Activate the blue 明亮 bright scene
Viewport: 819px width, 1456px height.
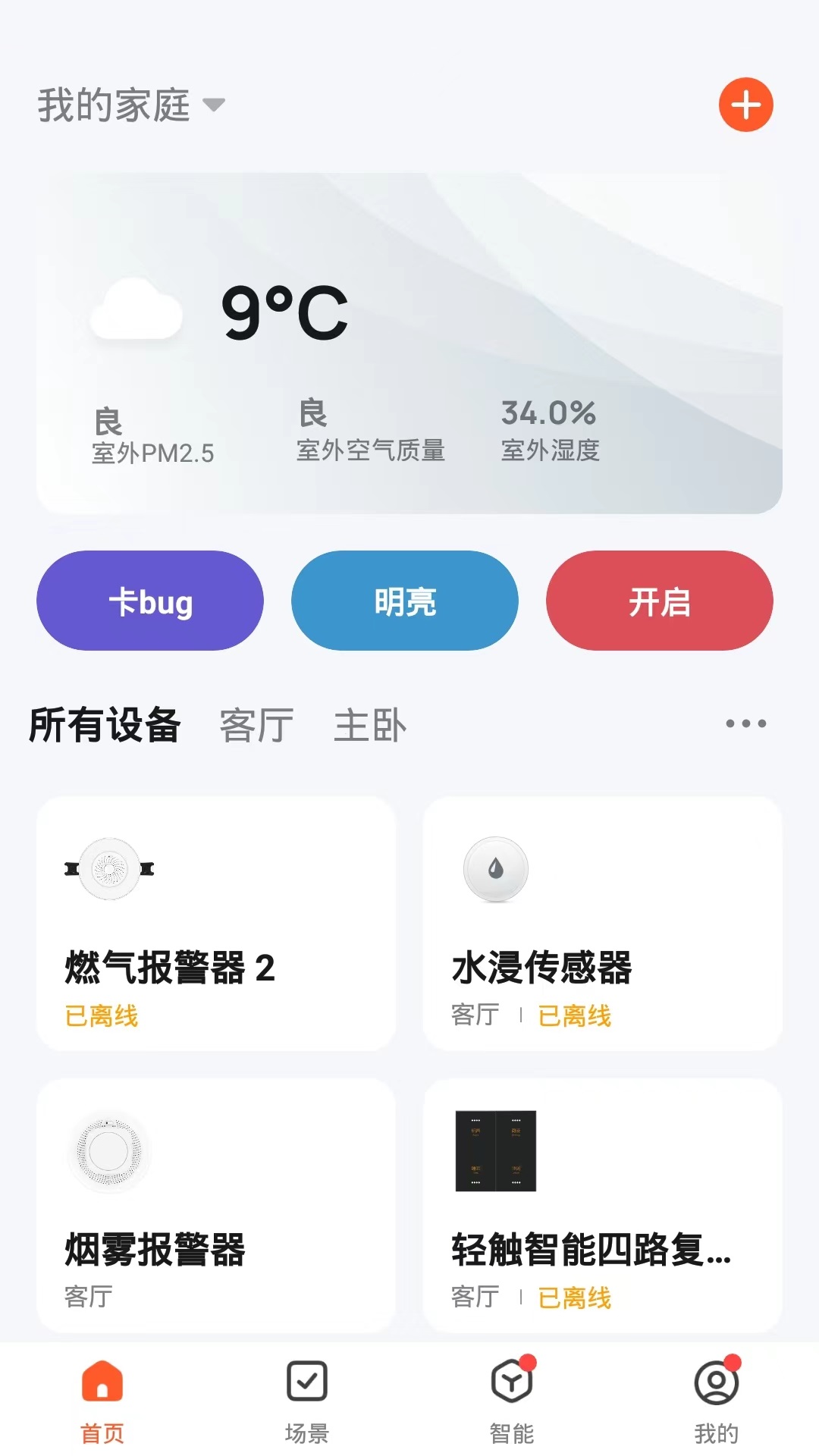click(x=404, y=601)
